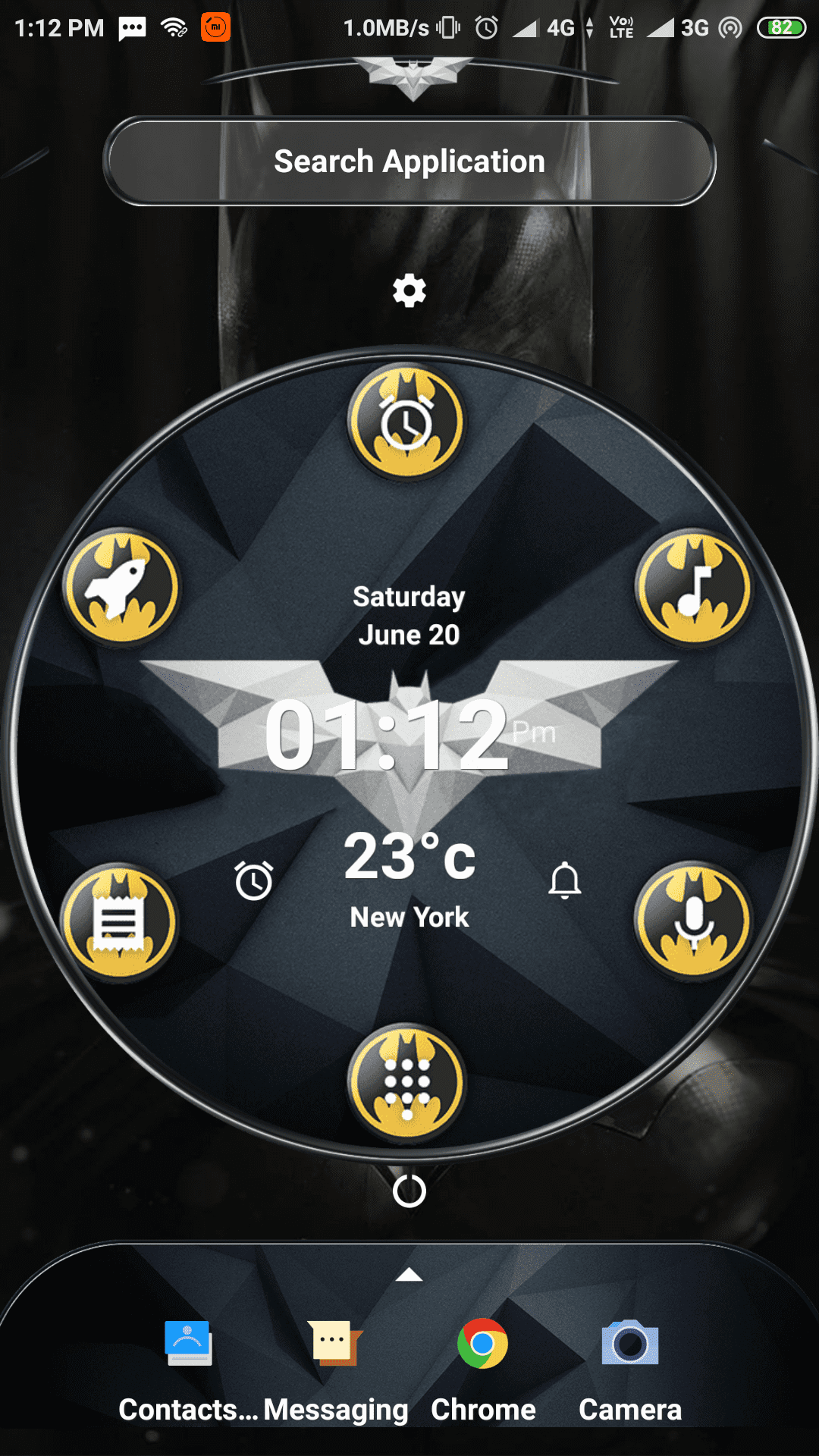Tap the 01:12 clock widget

coord(388,734)
